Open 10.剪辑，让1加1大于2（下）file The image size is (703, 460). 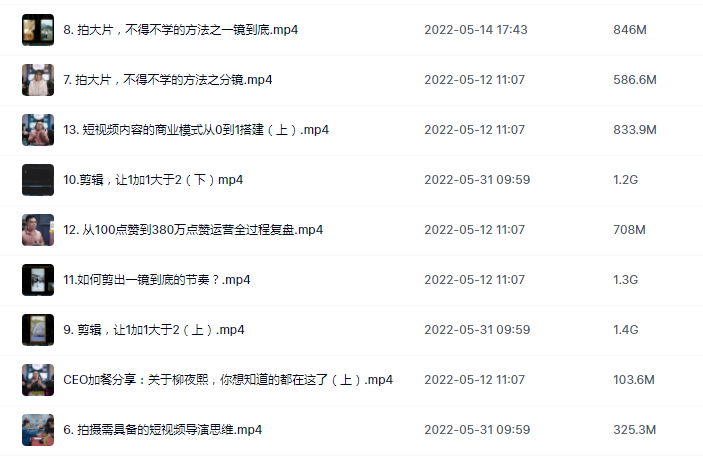click(x=153, y=180)
